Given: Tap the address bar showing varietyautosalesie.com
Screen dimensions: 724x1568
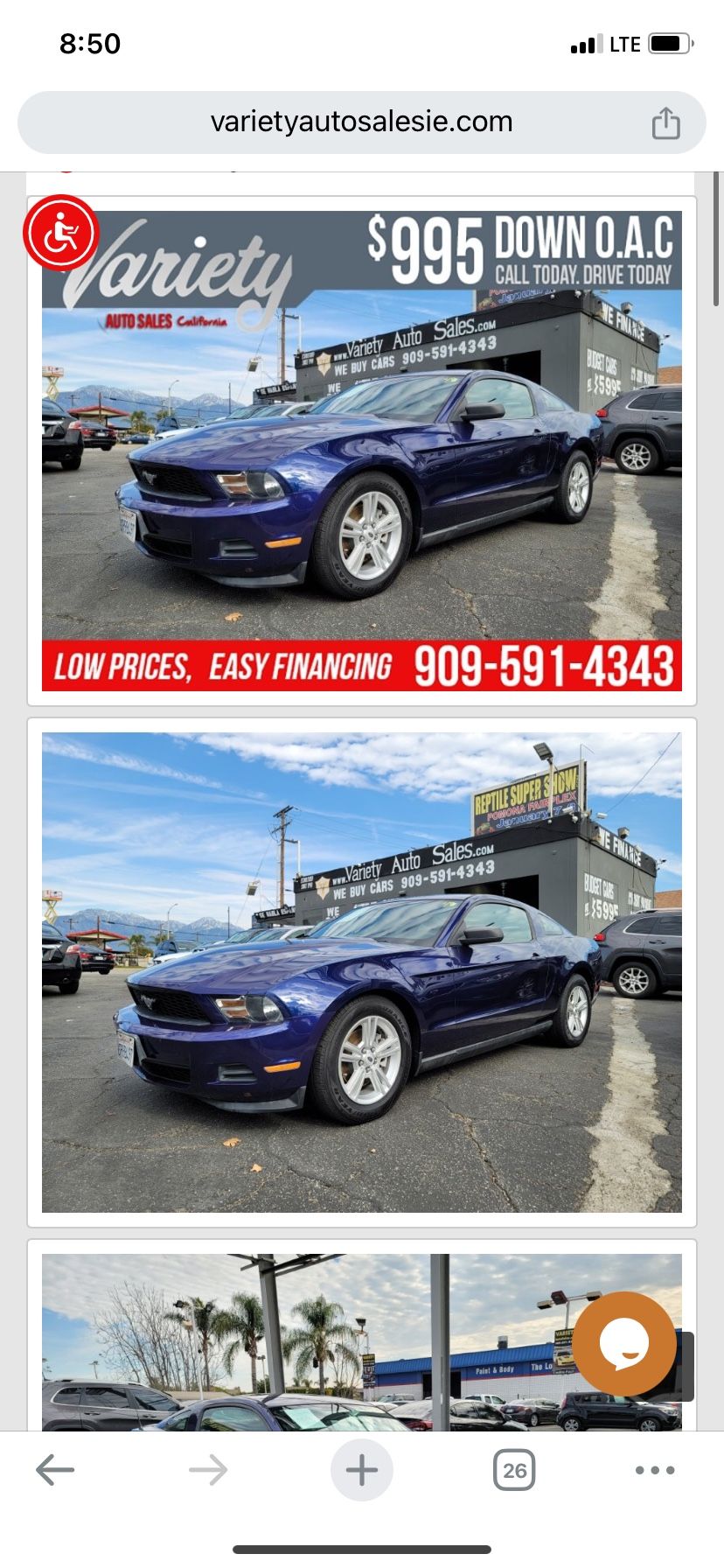Looking at the screenshot, I should pyautogui.click(x=361, y=122).
